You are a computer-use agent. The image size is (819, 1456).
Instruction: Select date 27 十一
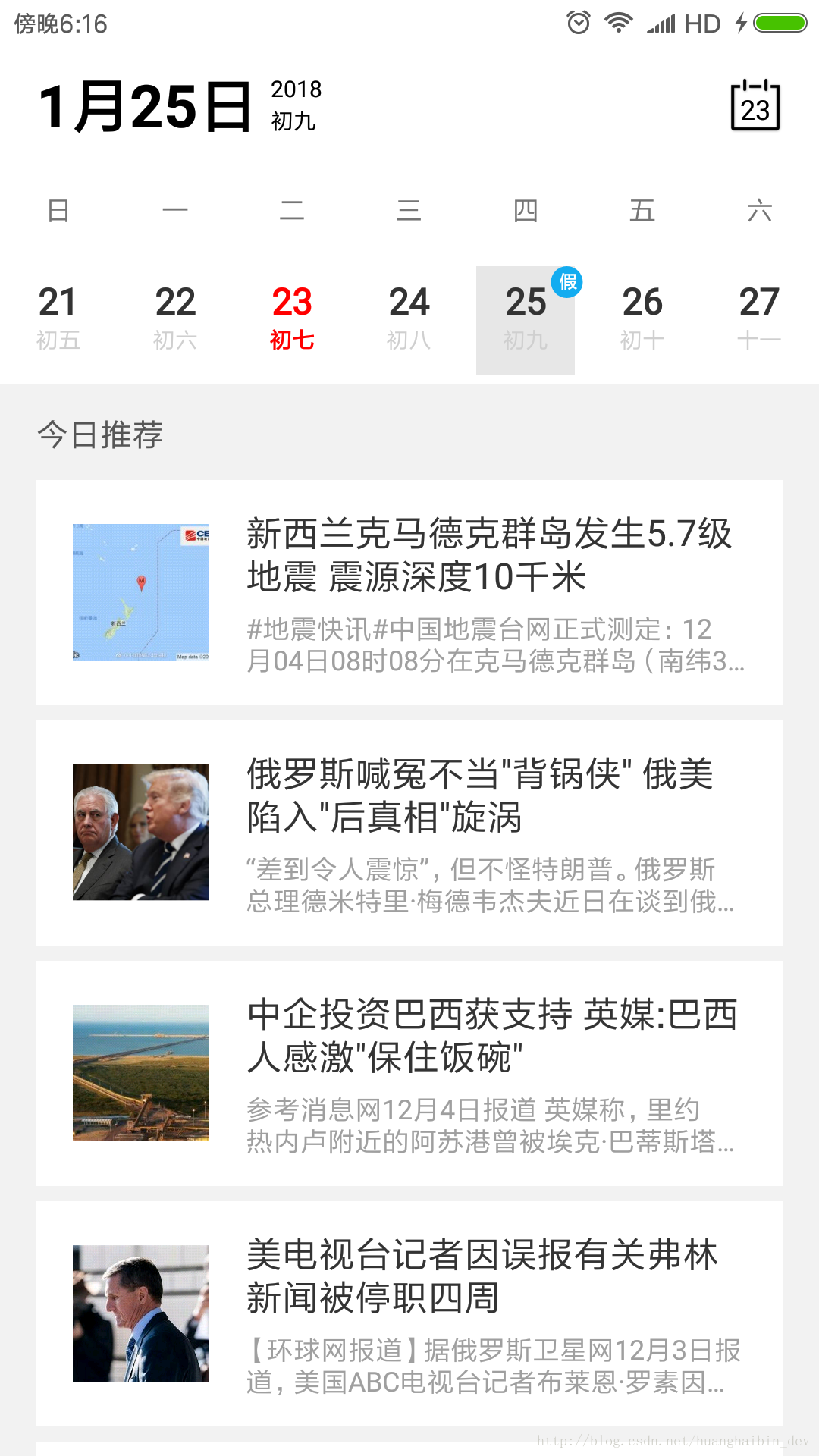759,320
